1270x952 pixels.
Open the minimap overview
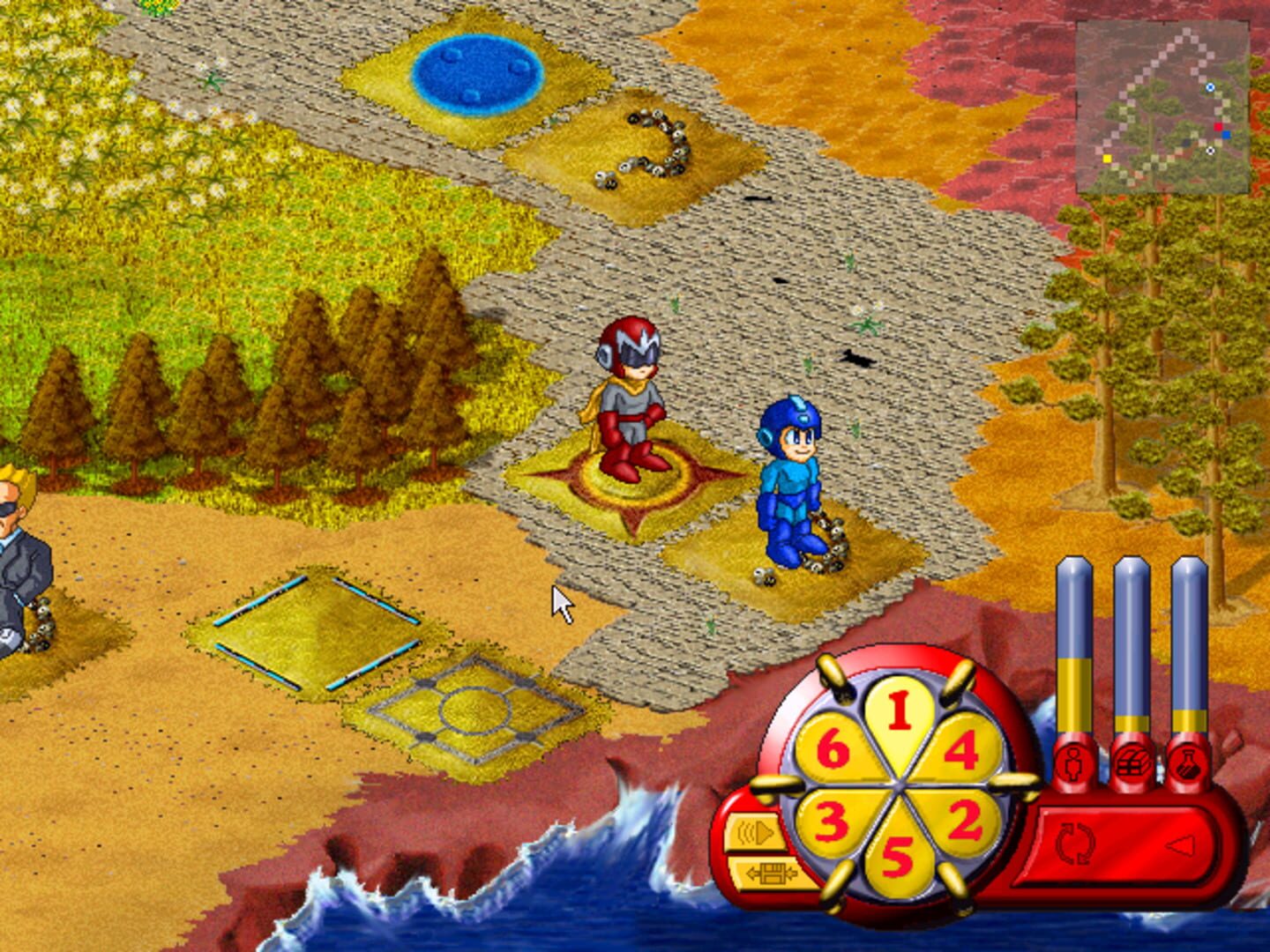1162,108
